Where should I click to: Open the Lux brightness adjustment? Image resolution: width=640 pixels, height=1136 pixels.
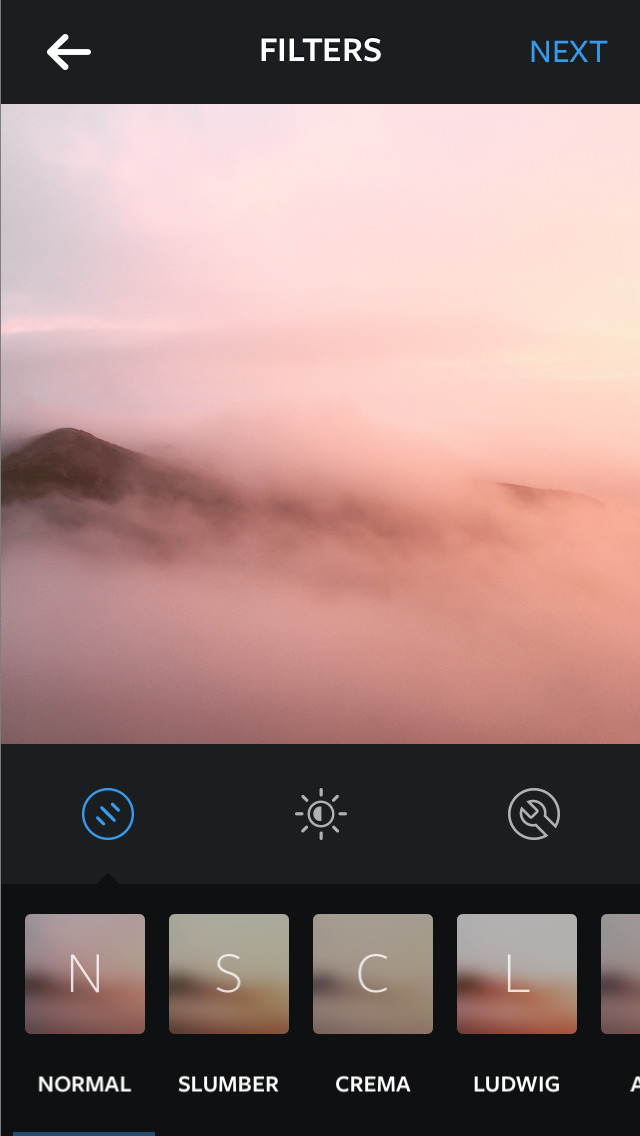tap(320, 814)
